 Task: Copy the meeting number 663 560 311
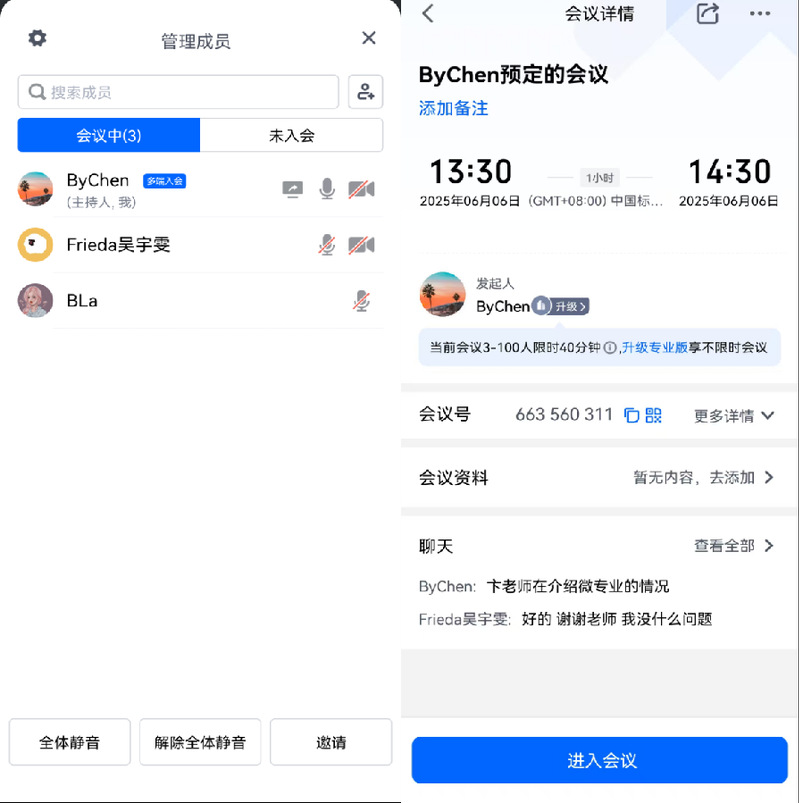[631, 415]
